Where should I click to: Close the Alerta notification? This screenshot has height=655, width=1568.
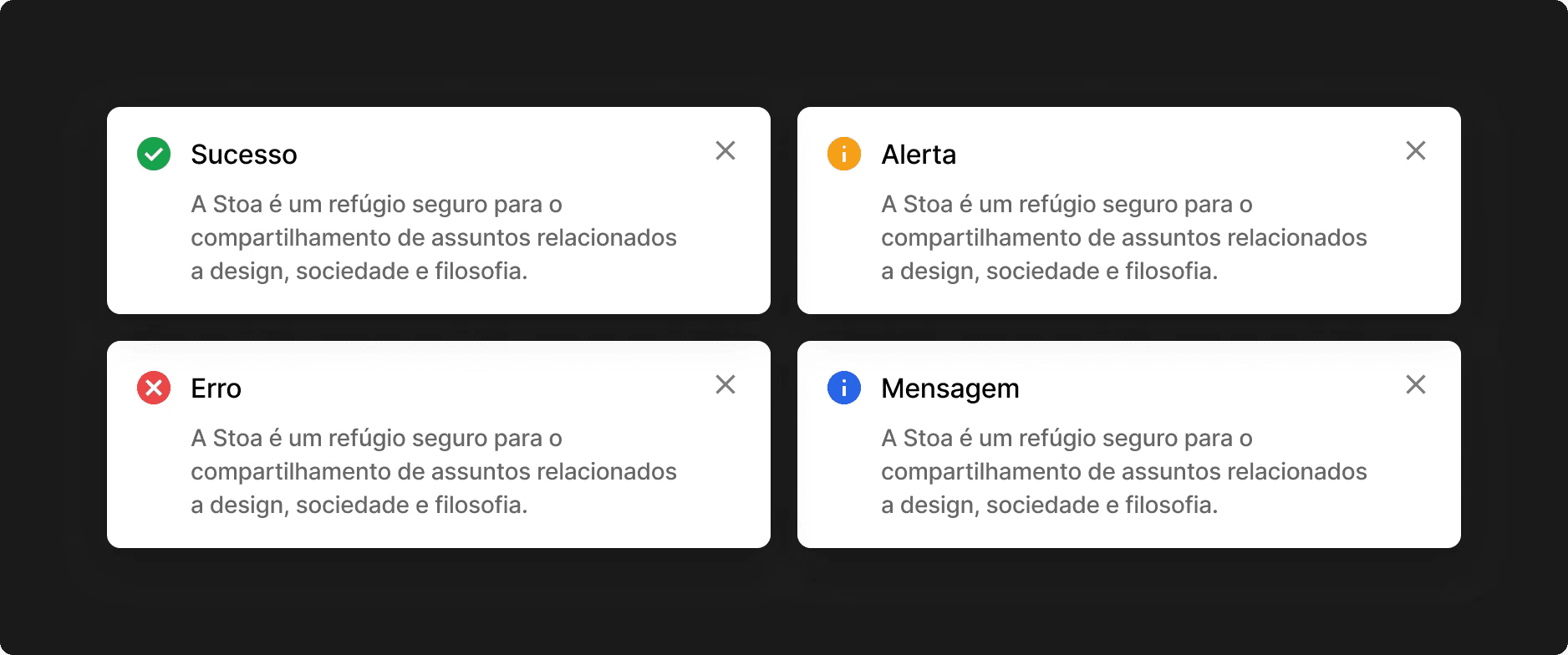point(1416,150)
